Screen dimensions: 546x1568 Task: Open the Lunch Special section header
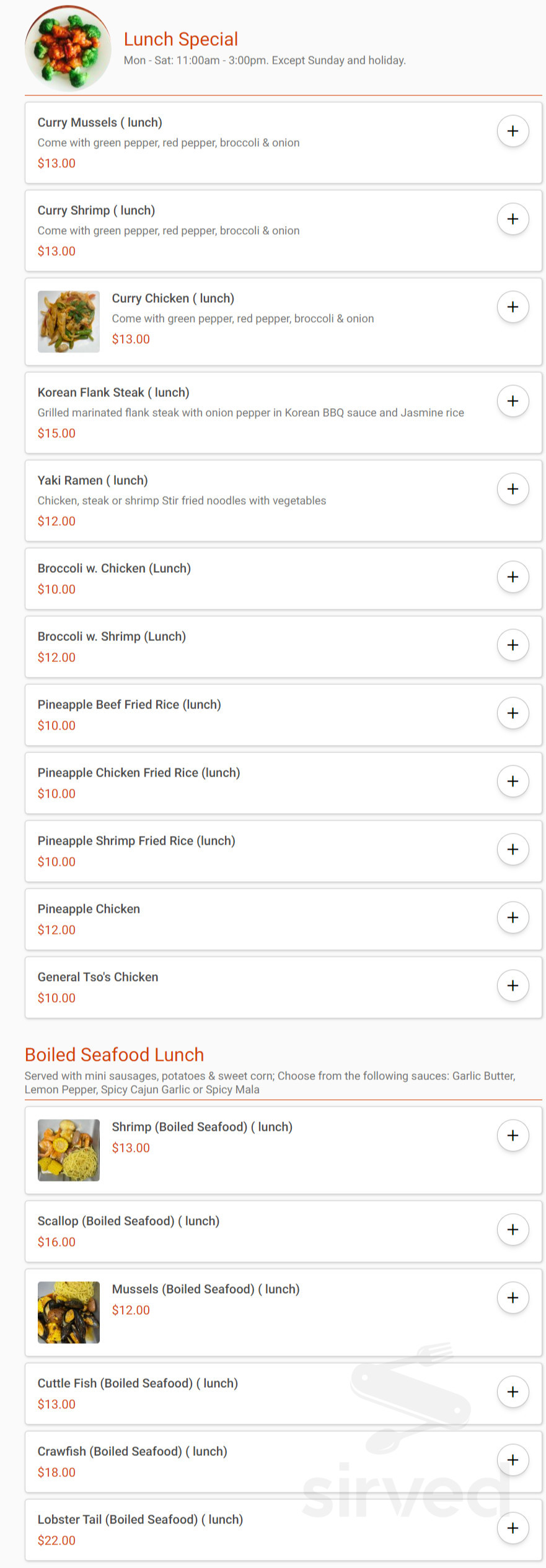click(180, 38)
